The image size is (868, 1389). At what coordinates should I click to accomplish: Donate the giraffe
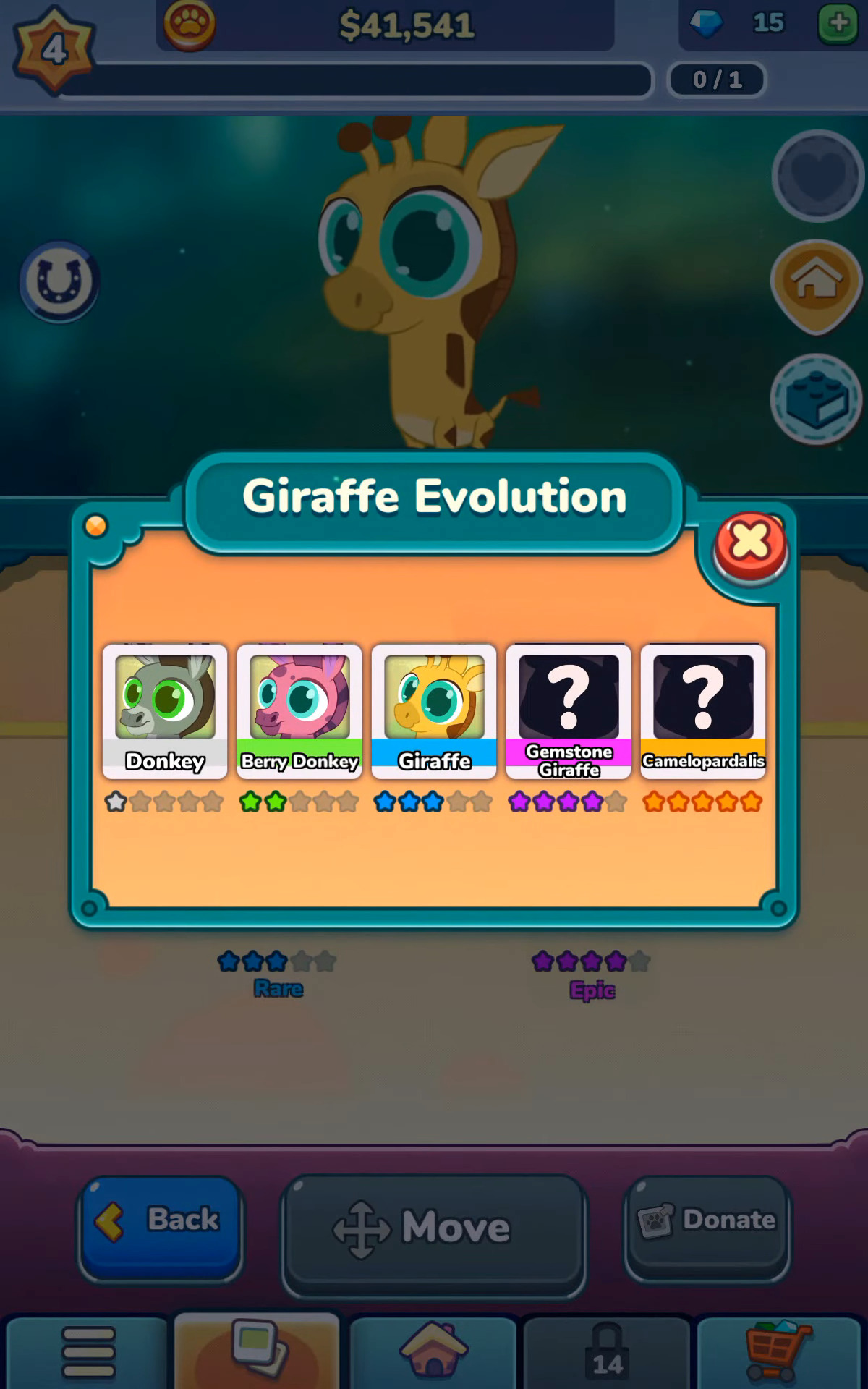(707, 1228)
